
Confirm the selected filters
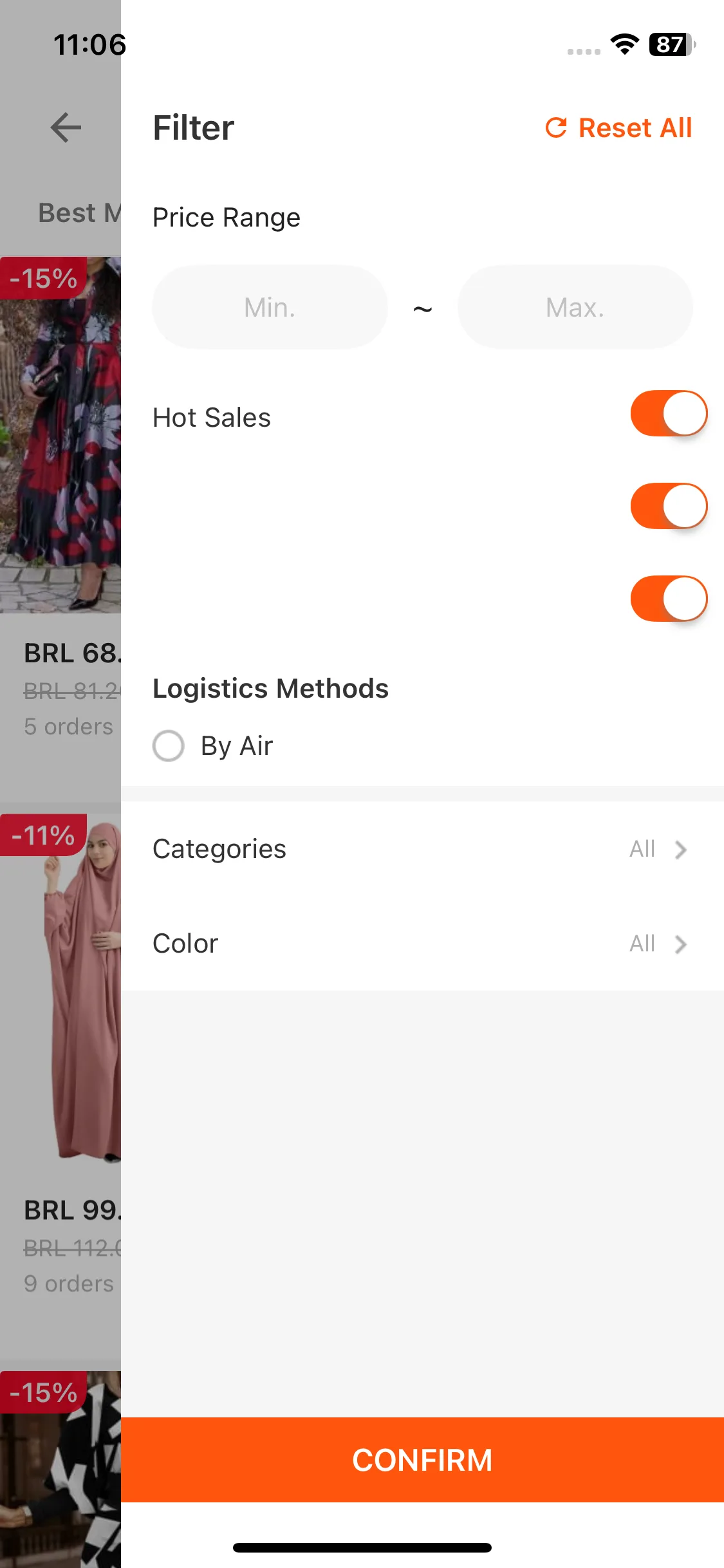[422, 1460]
